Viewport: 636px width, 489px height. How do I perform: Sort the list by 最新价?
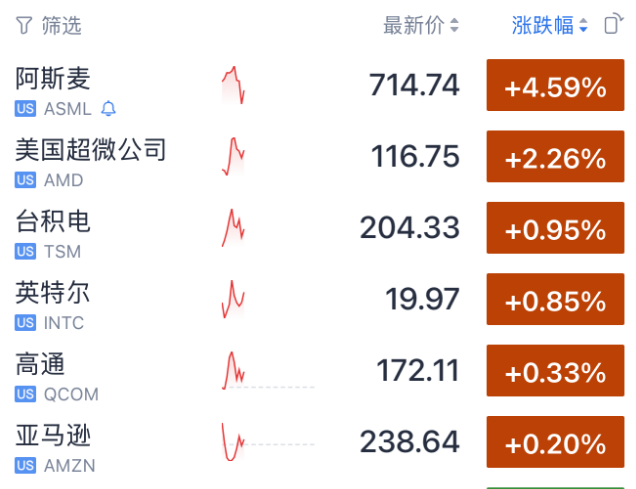click(420, 26)
